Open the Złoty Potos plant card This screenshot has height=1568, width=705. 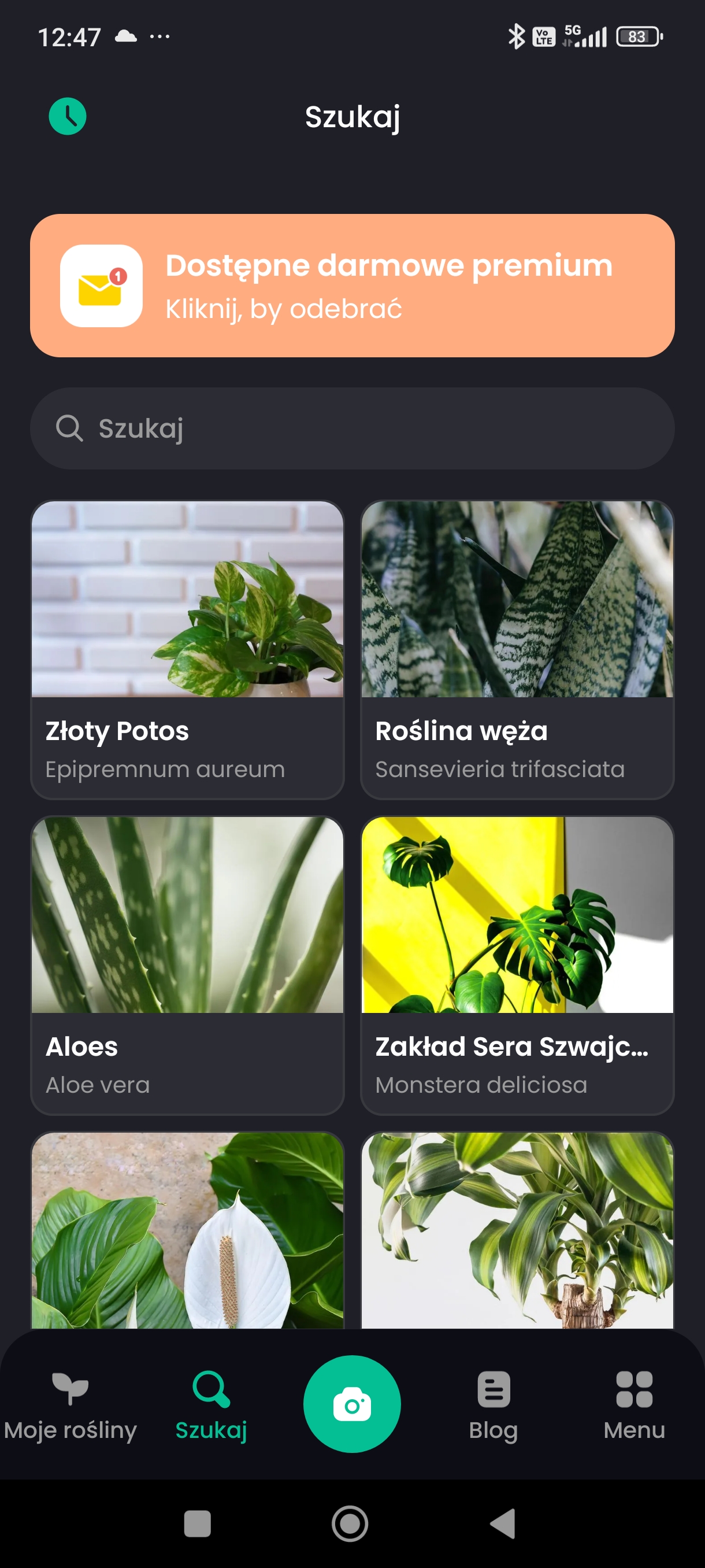[187, 649]
